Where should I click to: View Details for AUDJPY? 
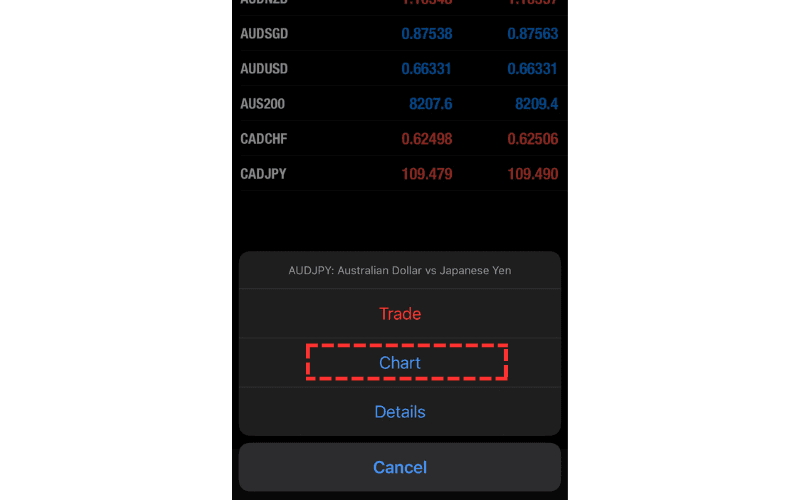click(400, 412)
